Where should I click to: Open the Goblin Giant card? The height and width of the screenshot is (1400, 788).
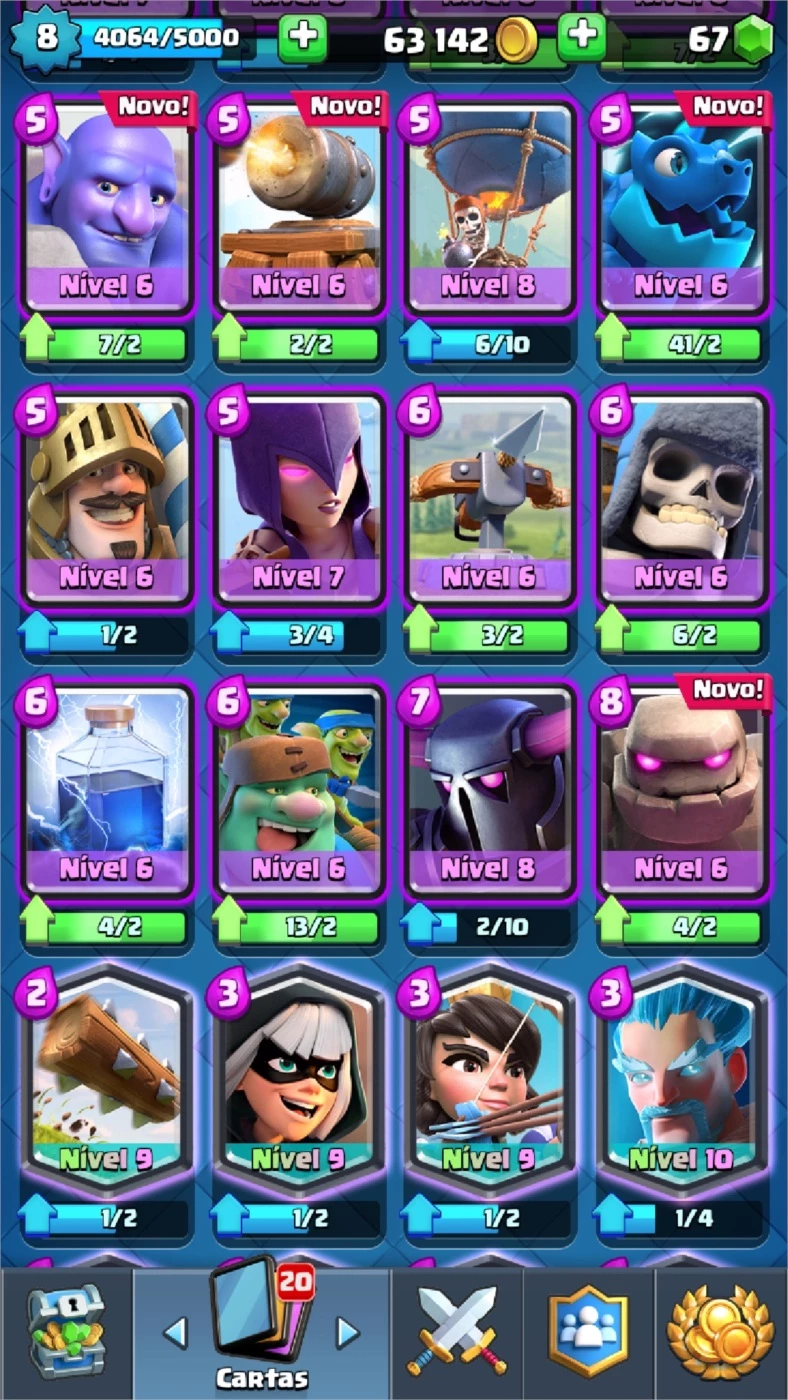pos(298,791)
